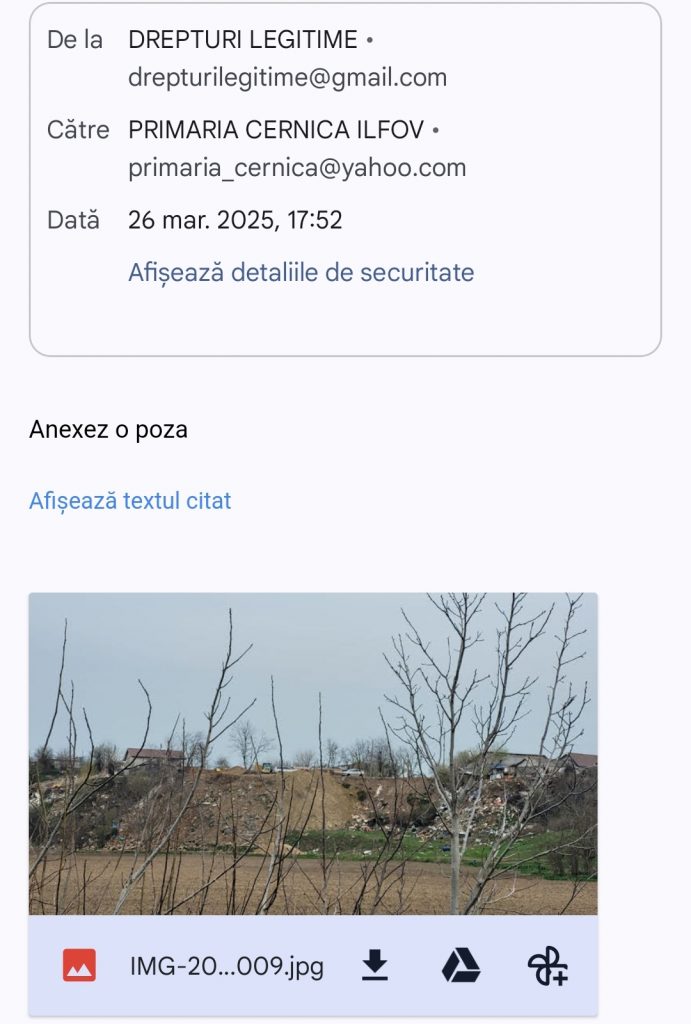Open 'Afișează detaliile de securitate' link
Image resolution: width=691 pixels, height=1024 pixels.
[301, 272]
